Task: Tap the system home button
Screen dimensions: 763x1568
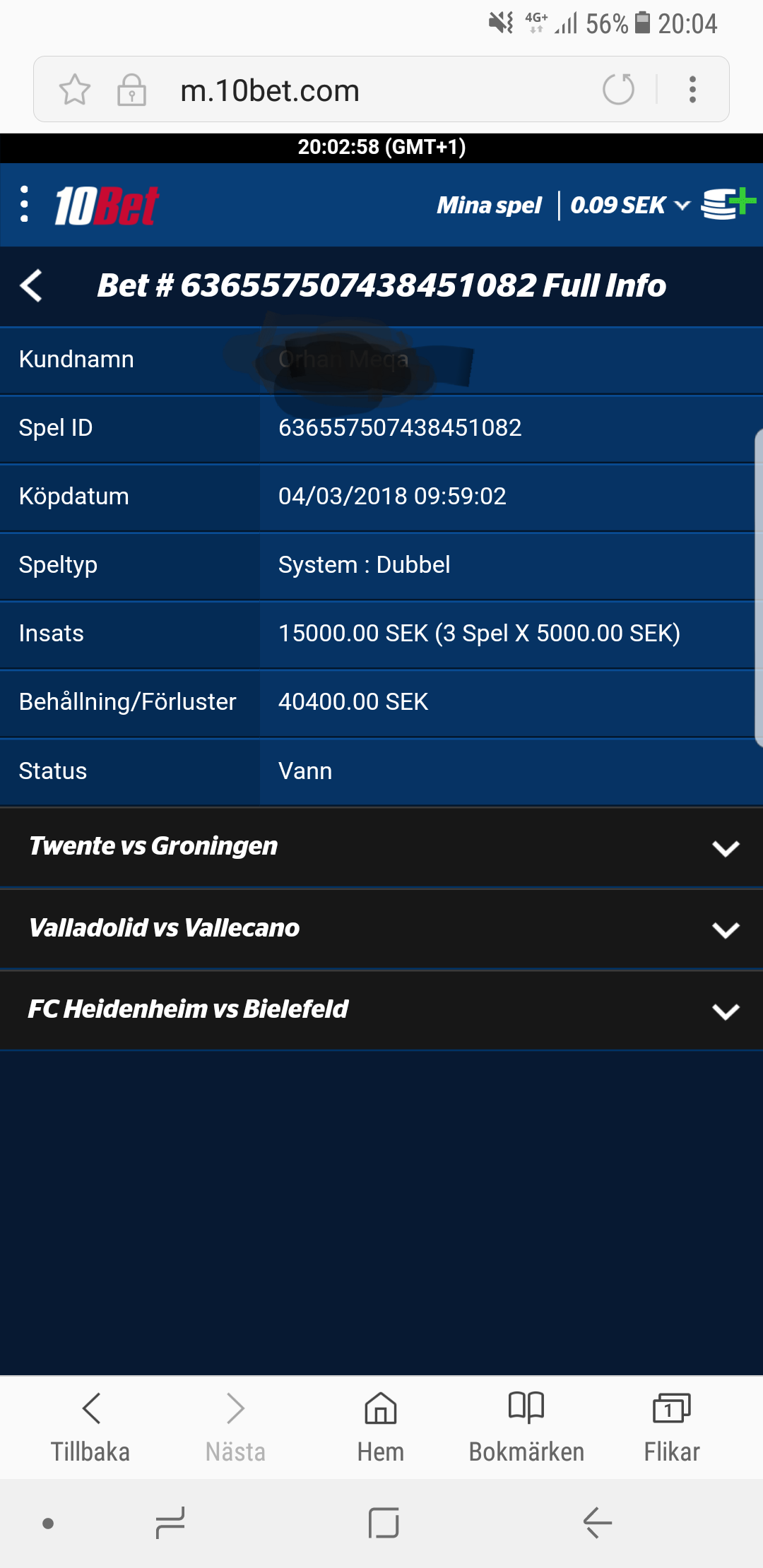Action: tap(384, 1523)
